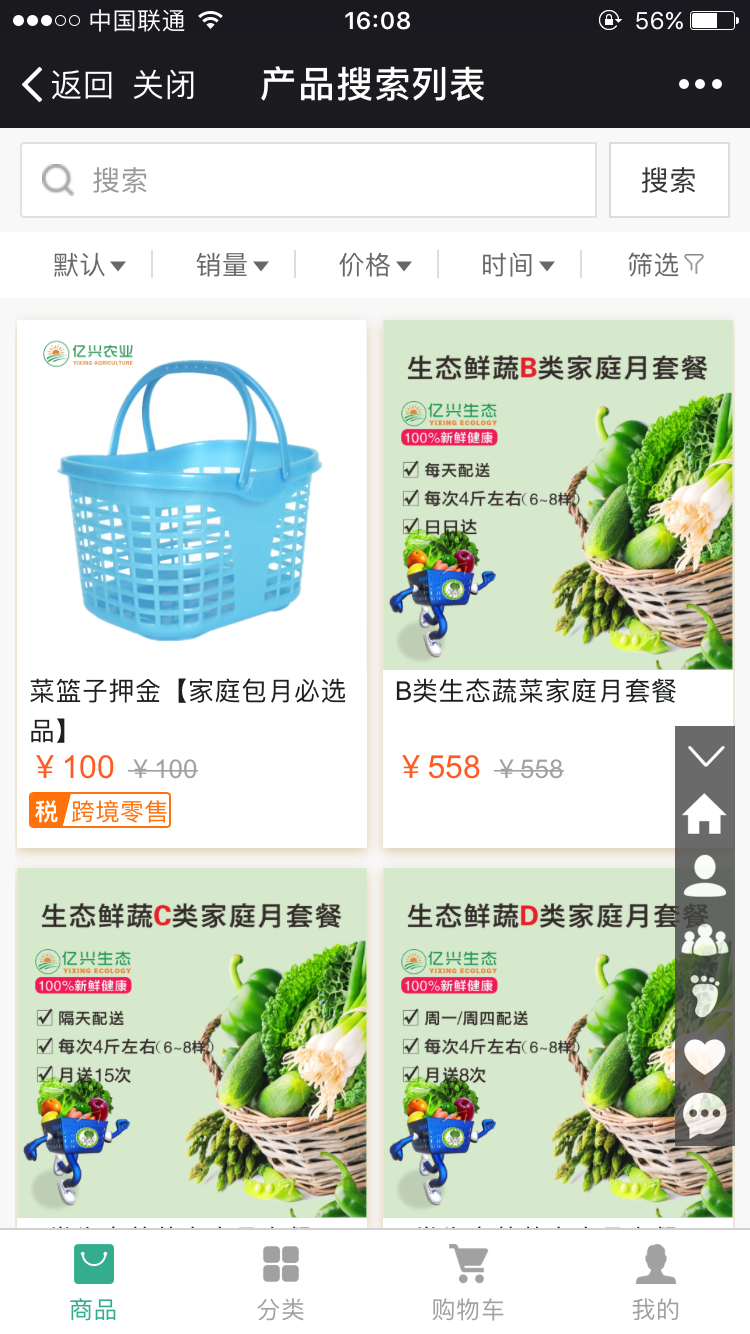Go back using the 返回 arrow

coord(66,85)
